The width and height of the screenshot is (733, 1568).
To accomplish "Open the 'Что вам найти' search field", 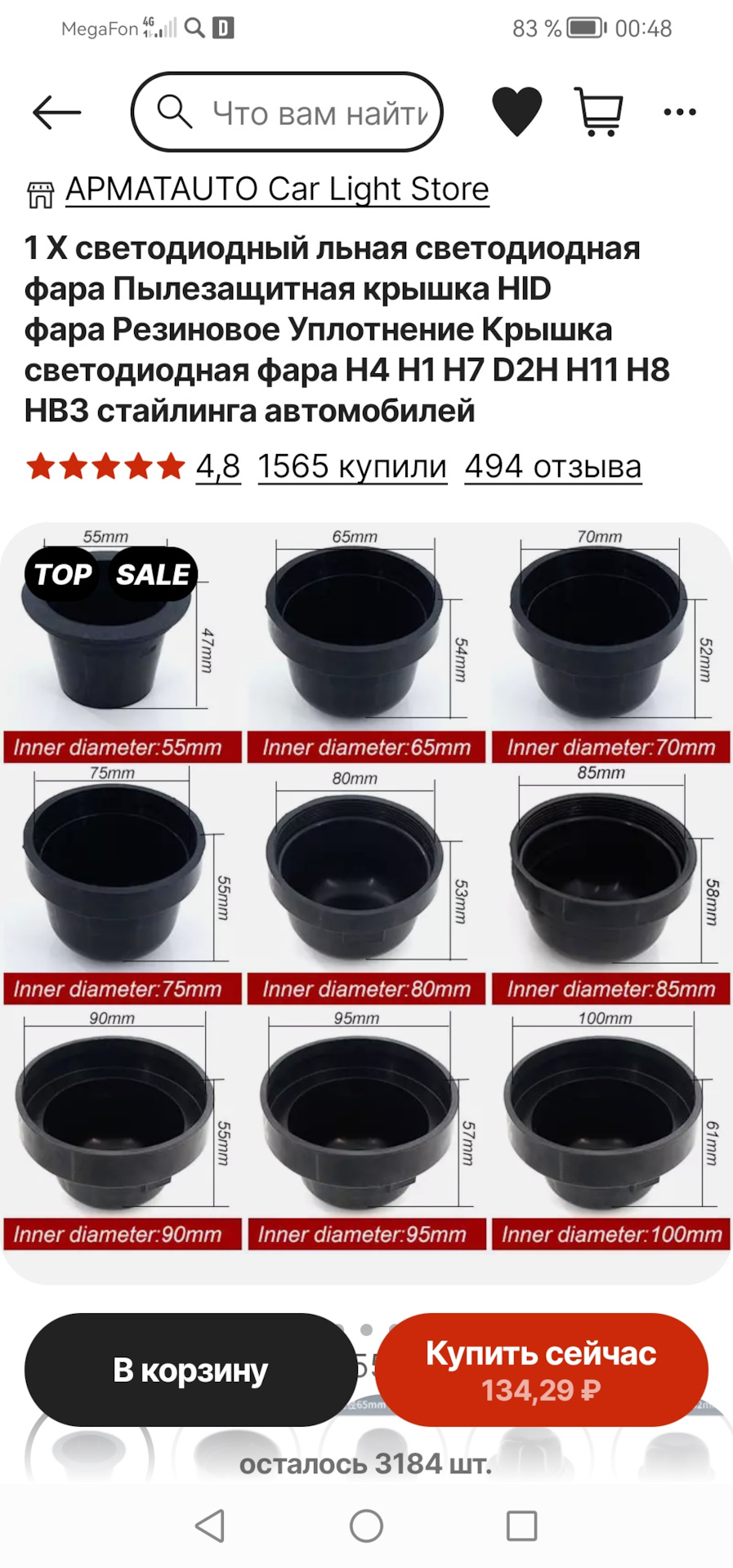I will point(287,112).
